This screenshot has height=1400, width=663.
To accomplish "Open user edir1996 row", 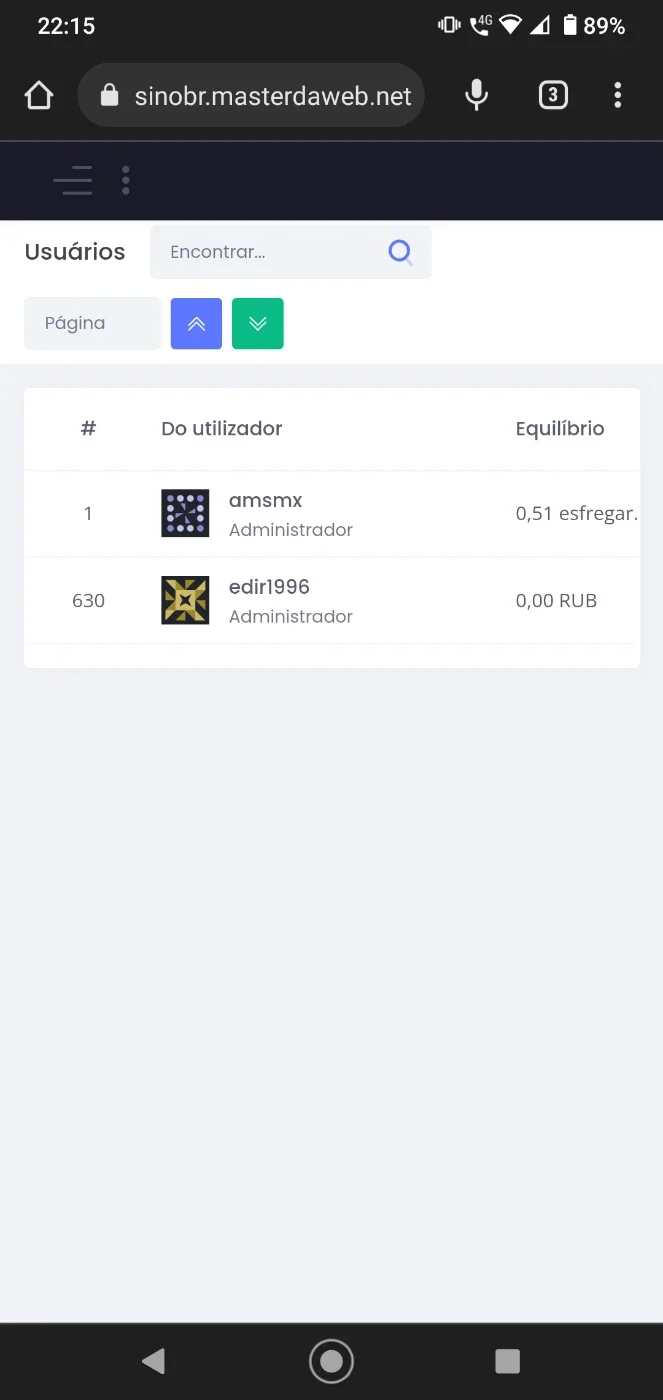I will pyautogui.click(x=332, y=600).
